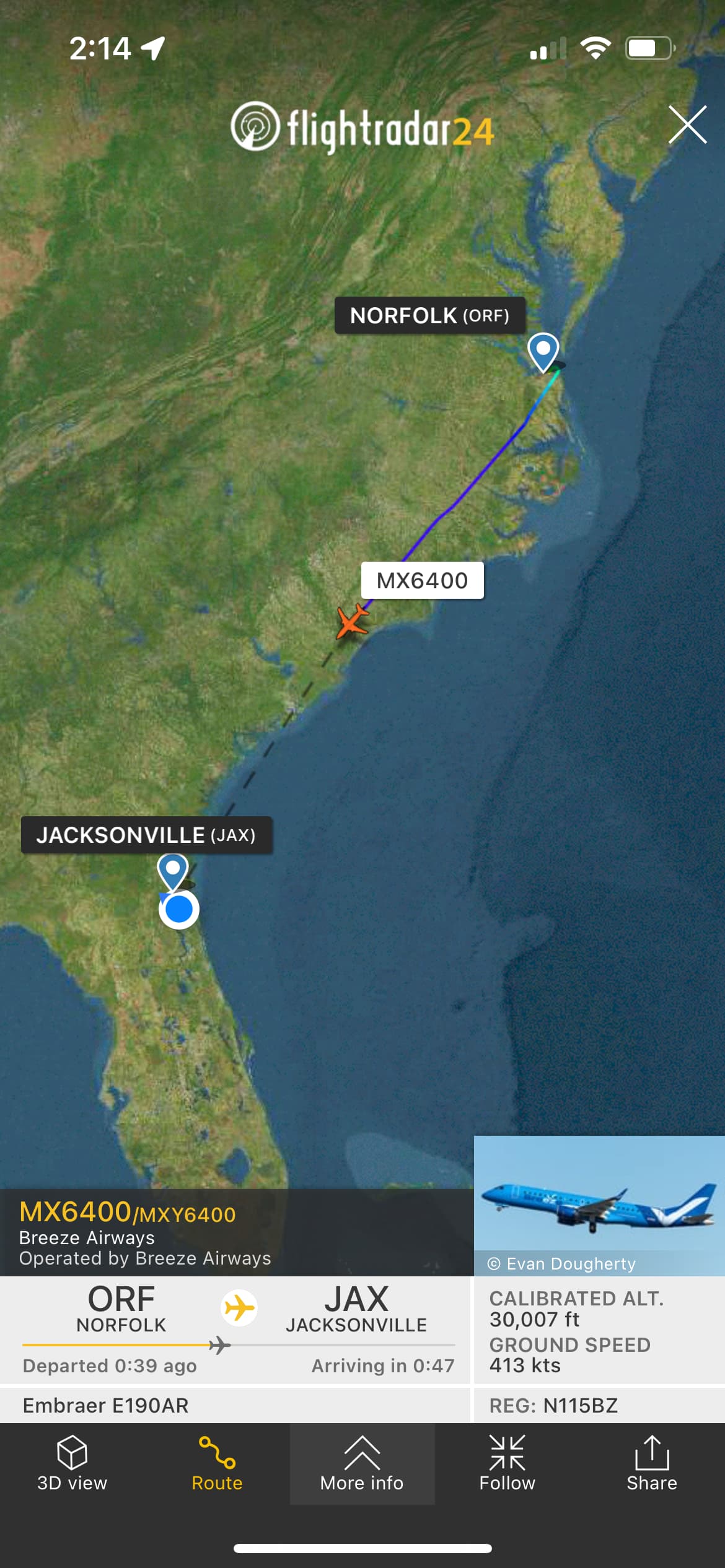Tap the Norfolk (ORF) airport pin
The image size is (725, 1568).
click(x=543, y=351)
